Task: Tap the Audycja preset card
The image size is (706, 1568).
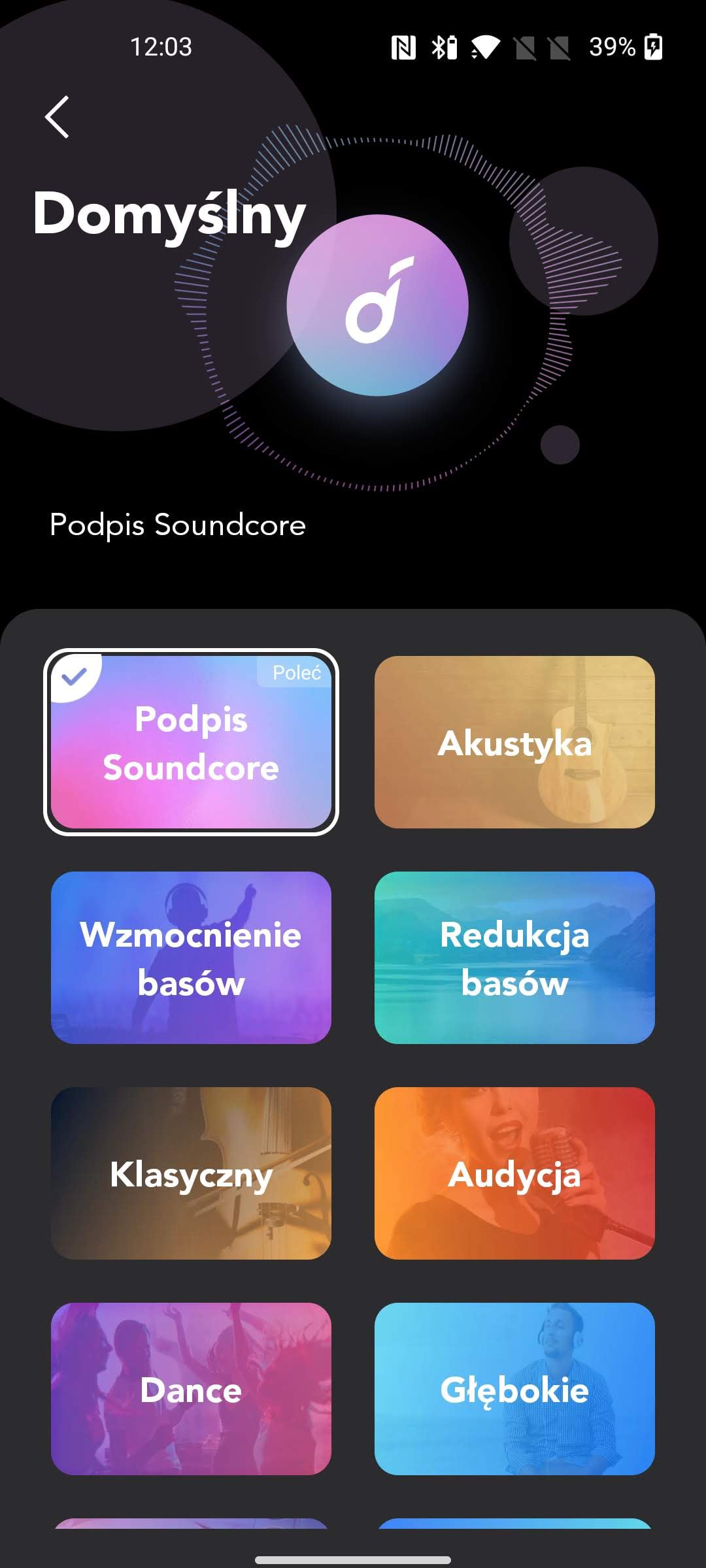Action: [514, 1173]
